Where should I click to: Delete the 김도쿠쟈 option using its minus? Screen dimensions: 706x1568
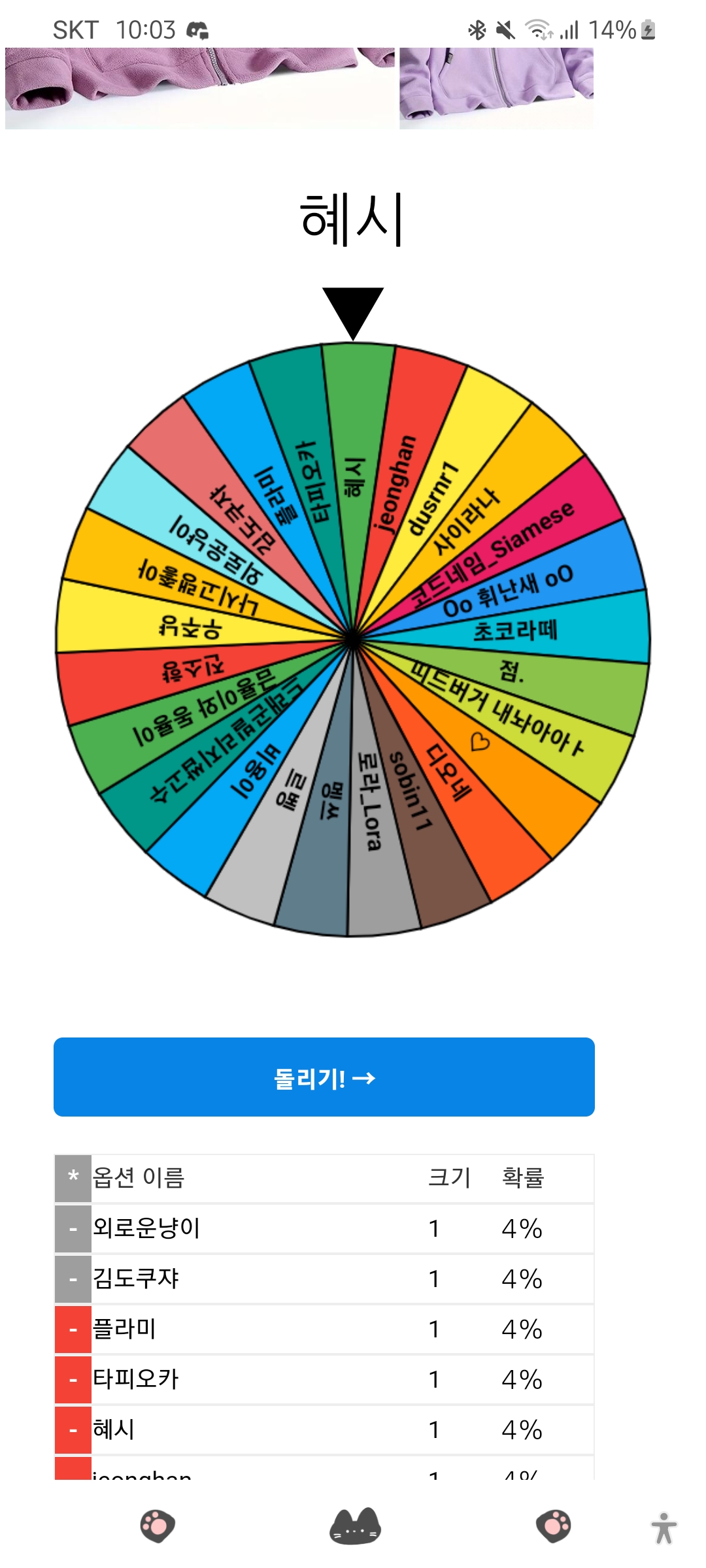(x=73, y=1279)
